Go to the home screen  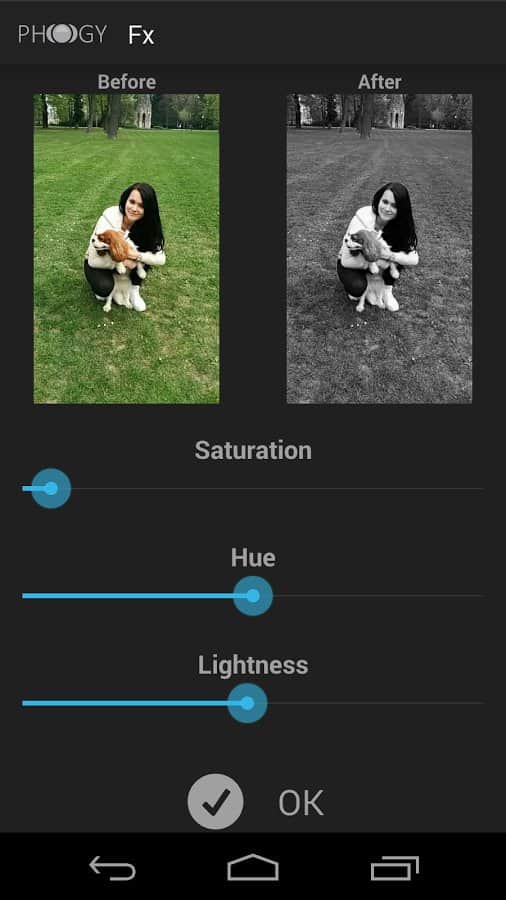pos(253,867)
